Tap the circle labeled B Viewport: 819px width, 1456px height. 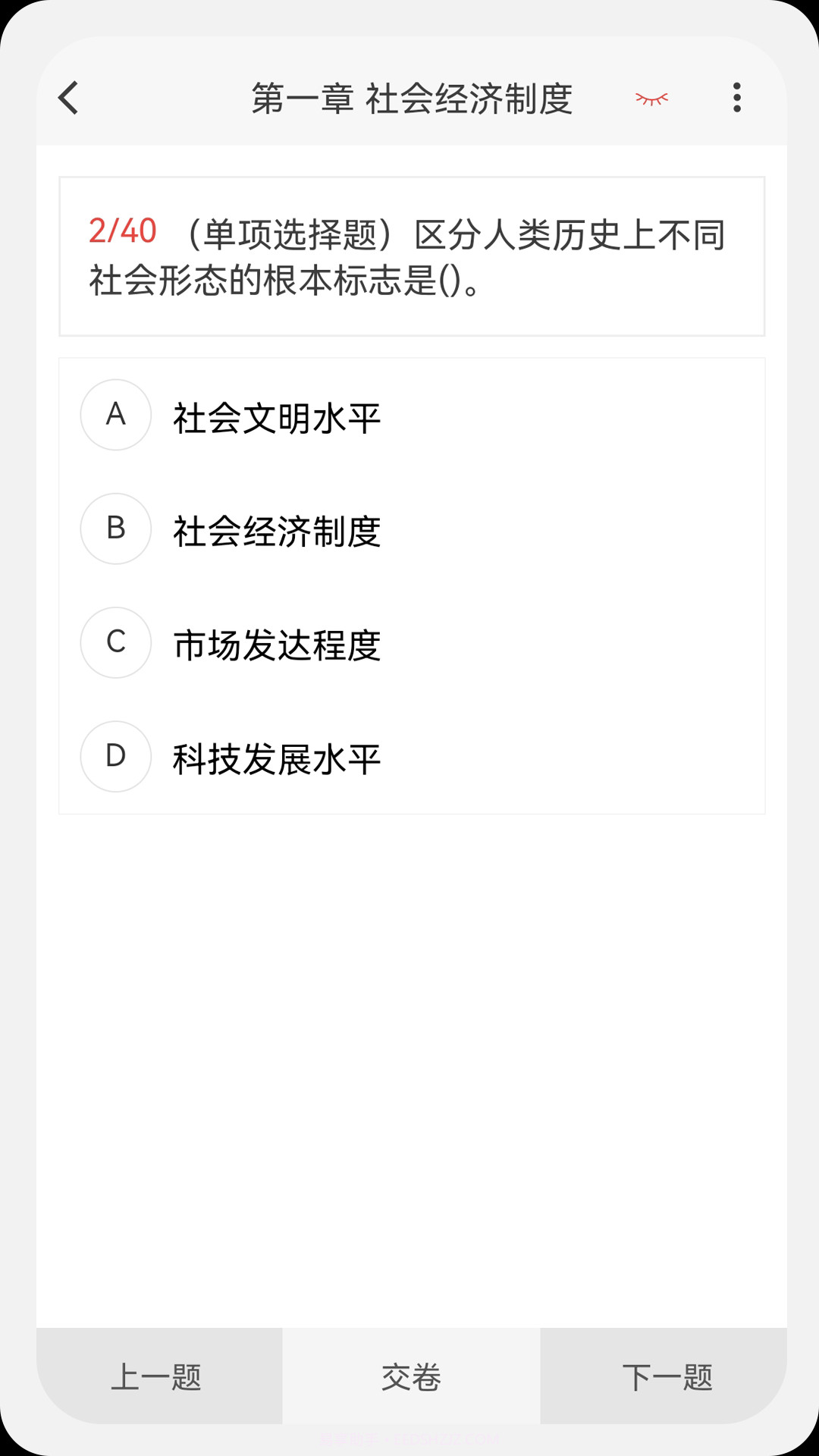click(x=115, y=529)
